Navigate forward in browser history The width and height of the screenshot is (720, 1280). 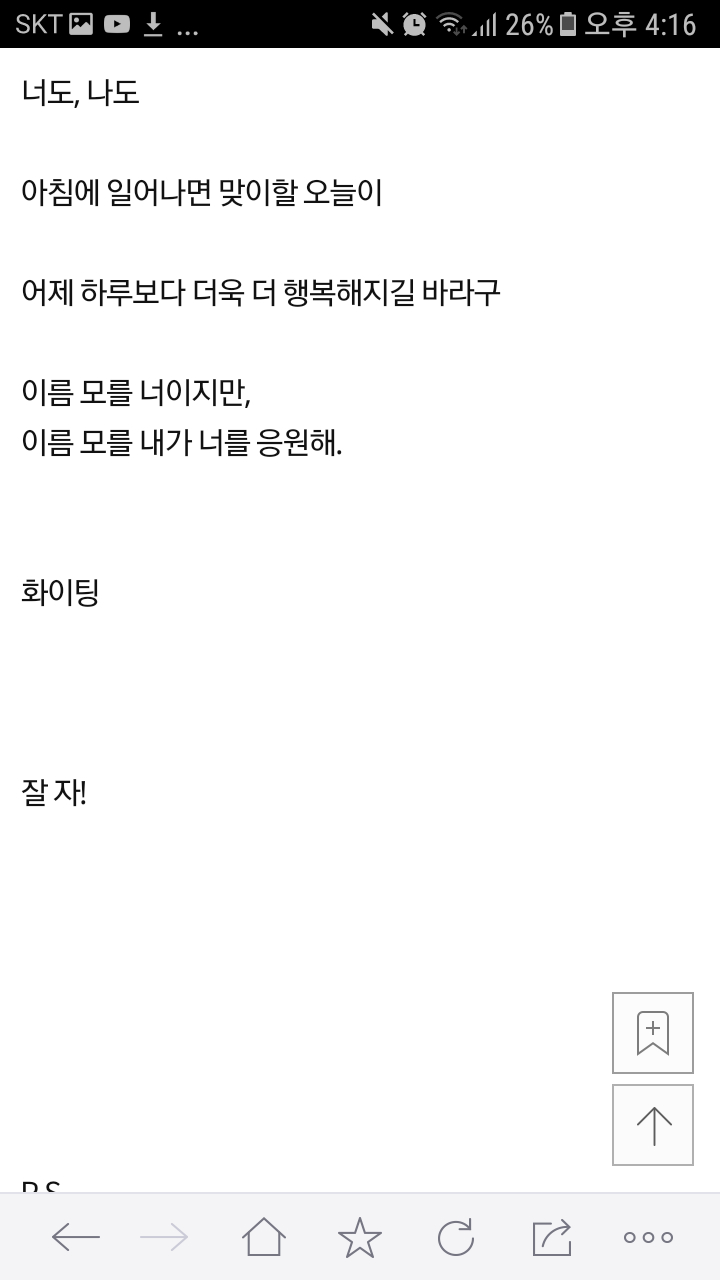168,1236
